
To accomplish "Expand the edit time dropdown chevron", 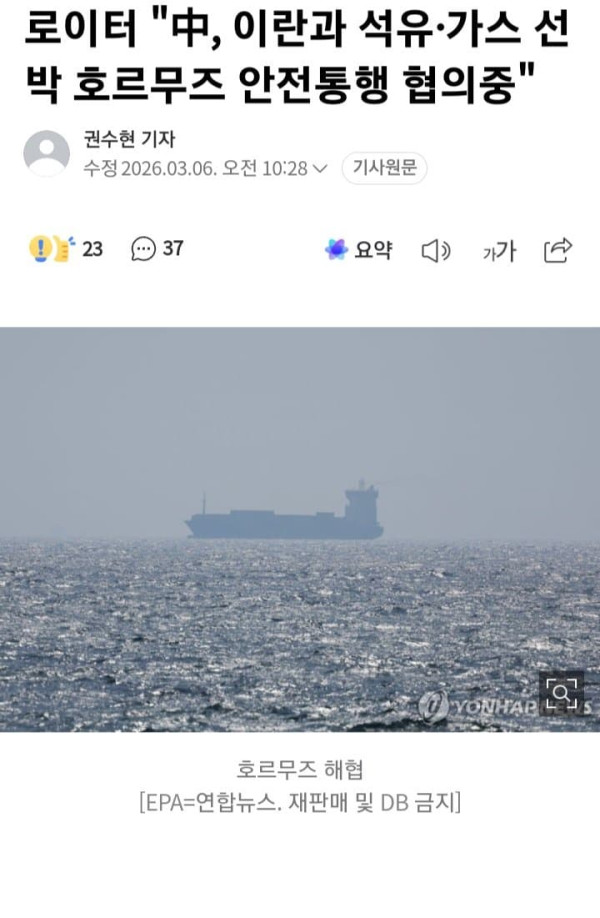I will (320, 169).
